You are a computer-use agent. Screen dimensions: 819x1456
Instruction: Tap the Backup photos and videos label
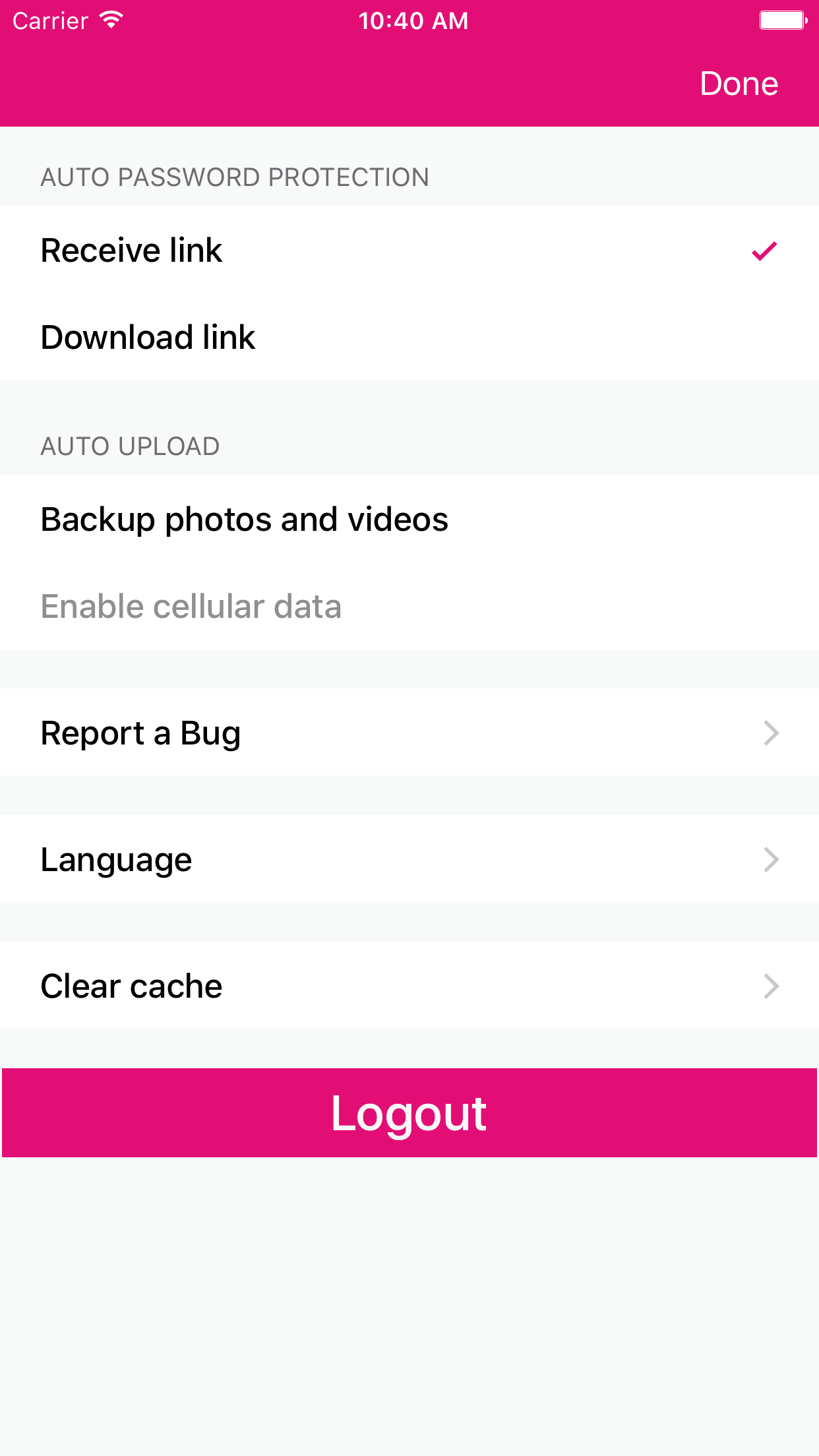(x=244, y=519)
